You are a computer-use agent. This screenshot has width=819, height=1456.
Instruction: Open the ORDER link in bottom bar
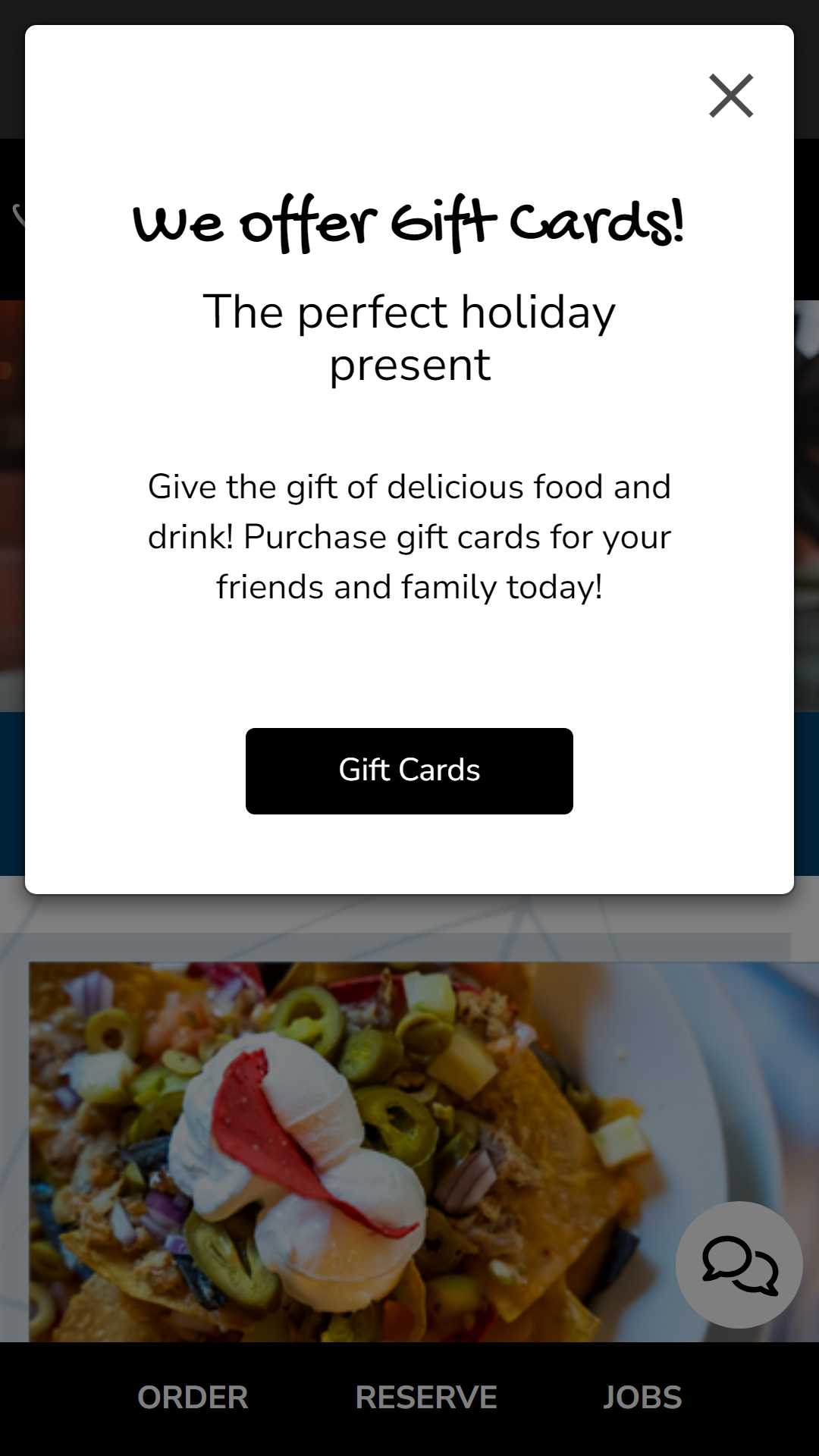193,1398
